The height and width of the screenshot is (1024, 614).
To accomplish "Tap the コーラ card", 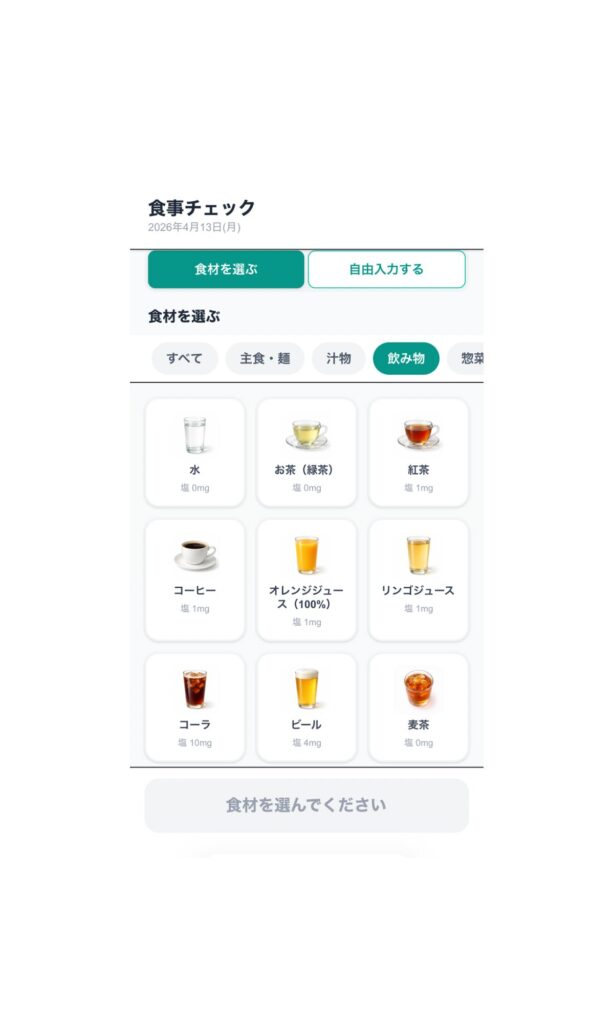I will click(x=195, y=707).
